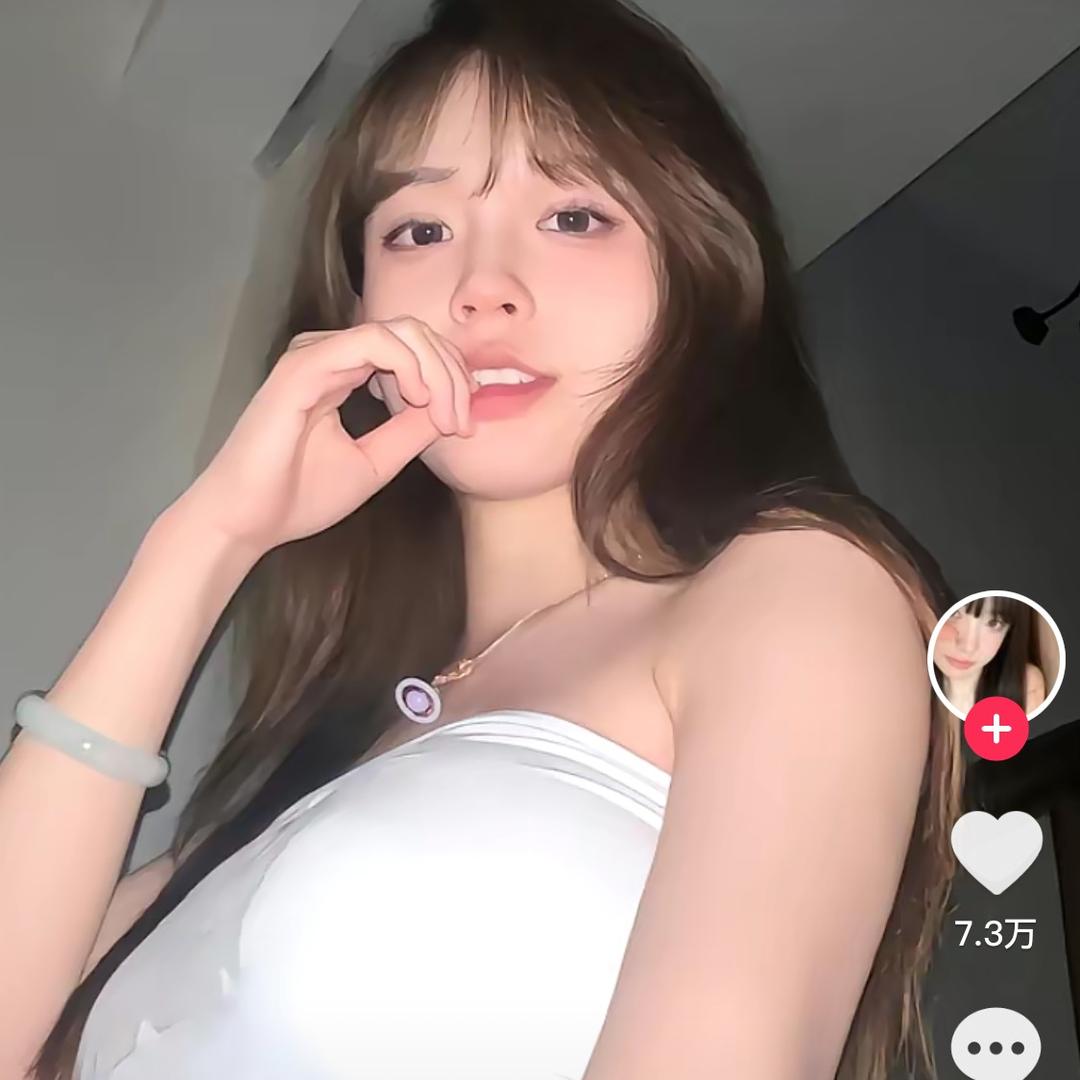
Task: Open the creator's profile avatar
Action: 996,655
